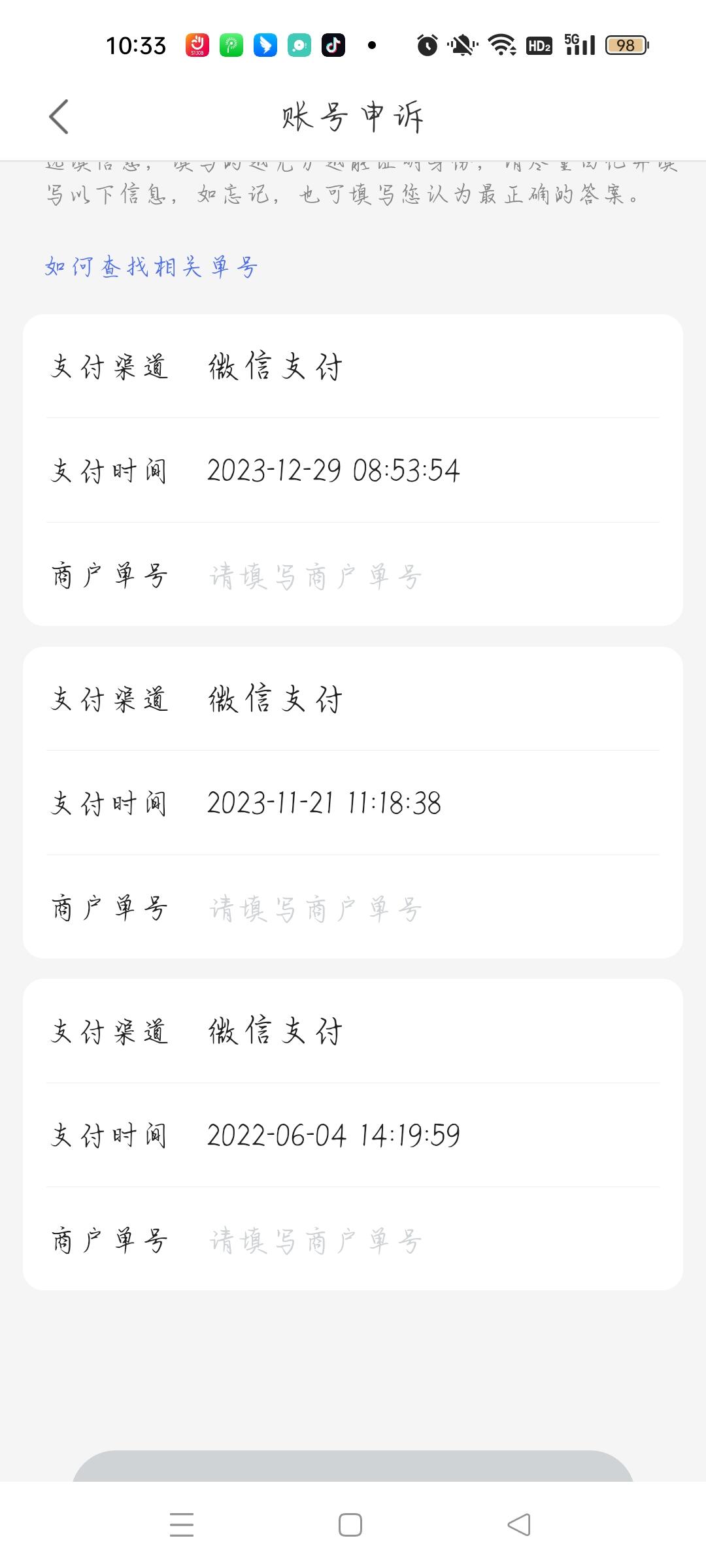Go back from the 账号申诉 page
Image resolution: width=706 pixels, height=1568 pixels.
[x=59, y=117]
